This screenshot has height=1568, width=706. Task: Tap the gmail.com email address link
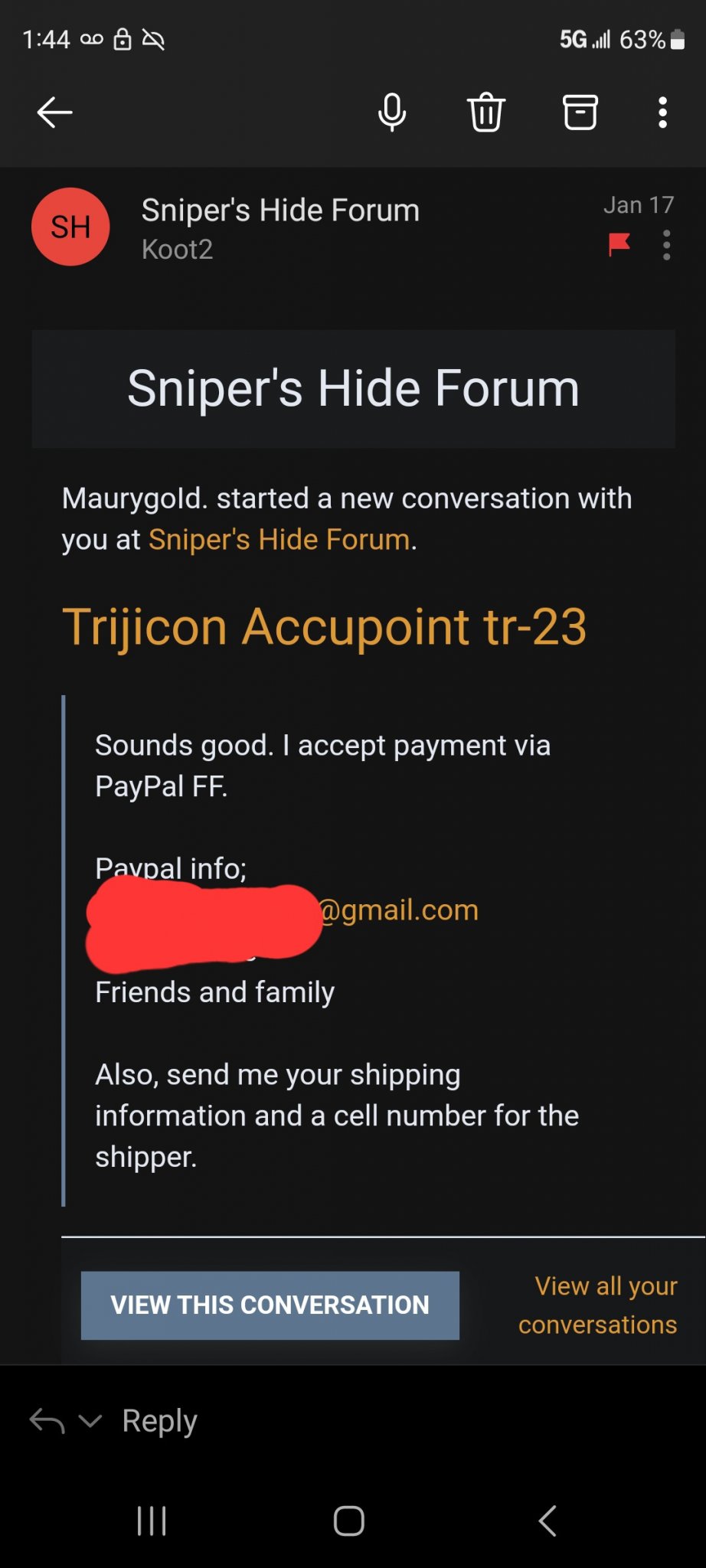[398, 910]
